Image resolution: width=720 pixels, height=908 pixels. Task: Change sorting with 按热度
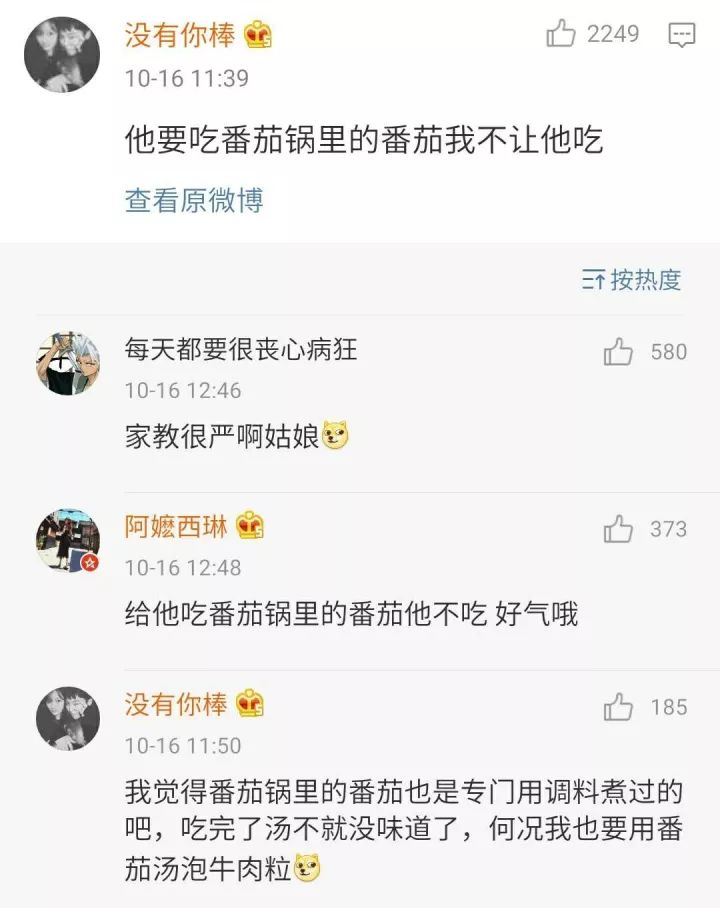632,280
